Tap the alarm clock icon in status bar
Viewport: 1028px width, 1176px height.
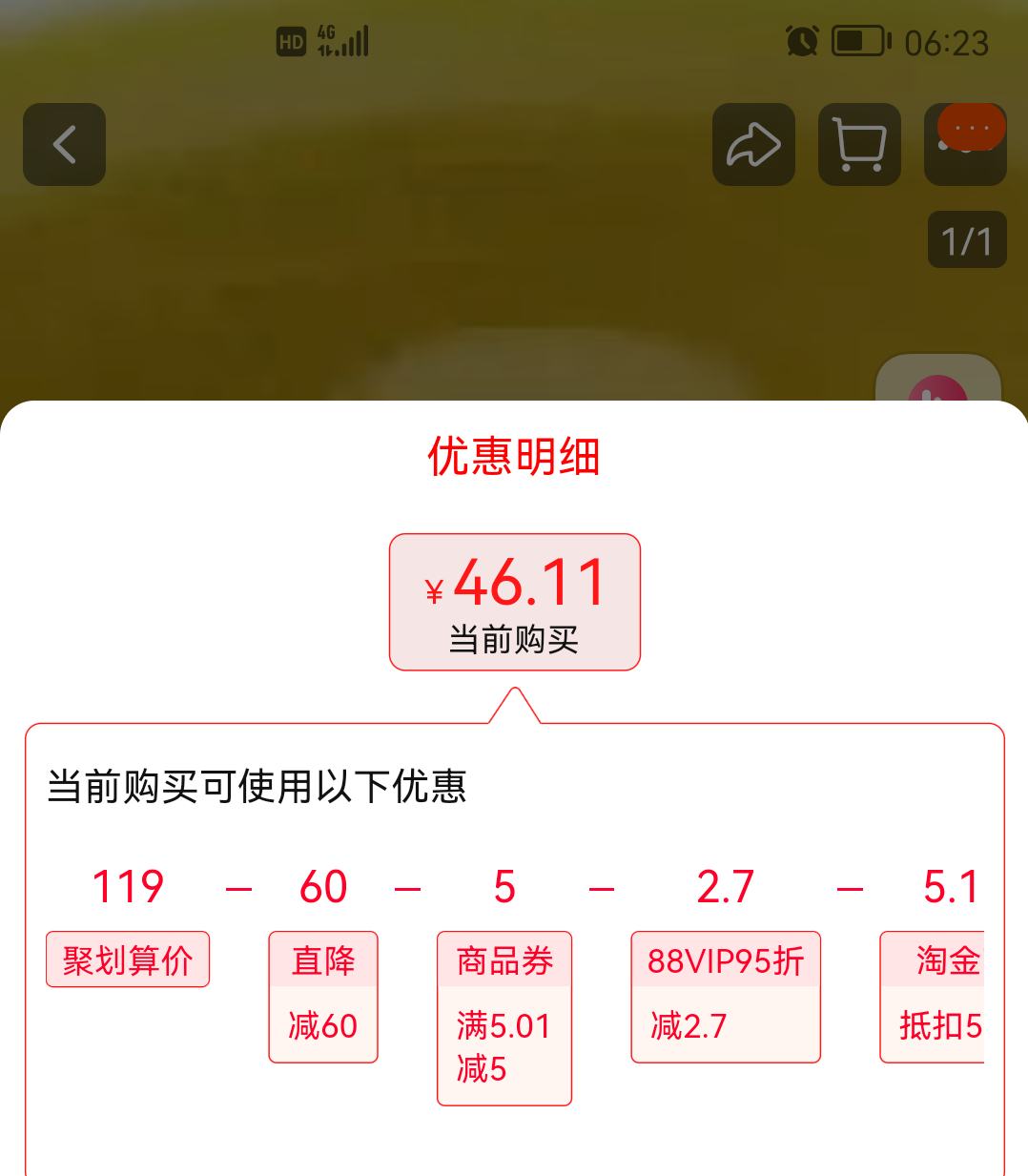click(x=801, y=41)
